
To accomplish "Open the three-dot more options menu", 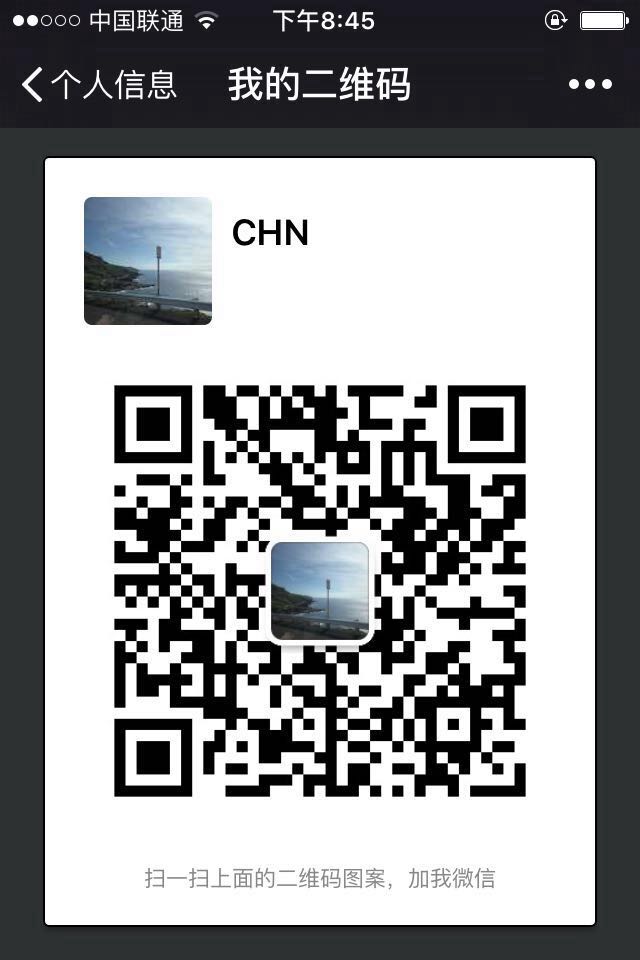I will (590, 85).
